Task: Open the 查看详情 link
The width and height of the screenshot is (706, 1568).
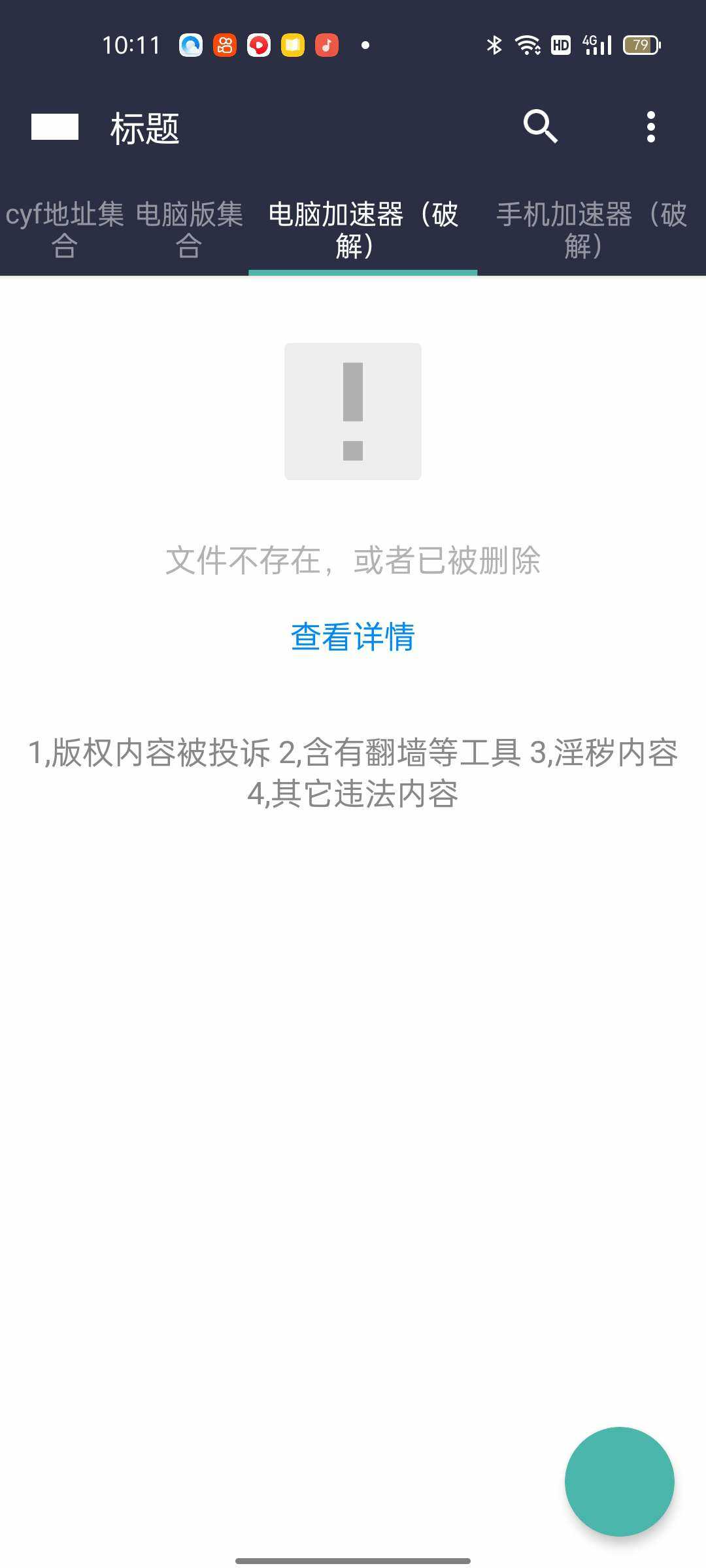Action: pyautogui.click(x=353, y=636)
